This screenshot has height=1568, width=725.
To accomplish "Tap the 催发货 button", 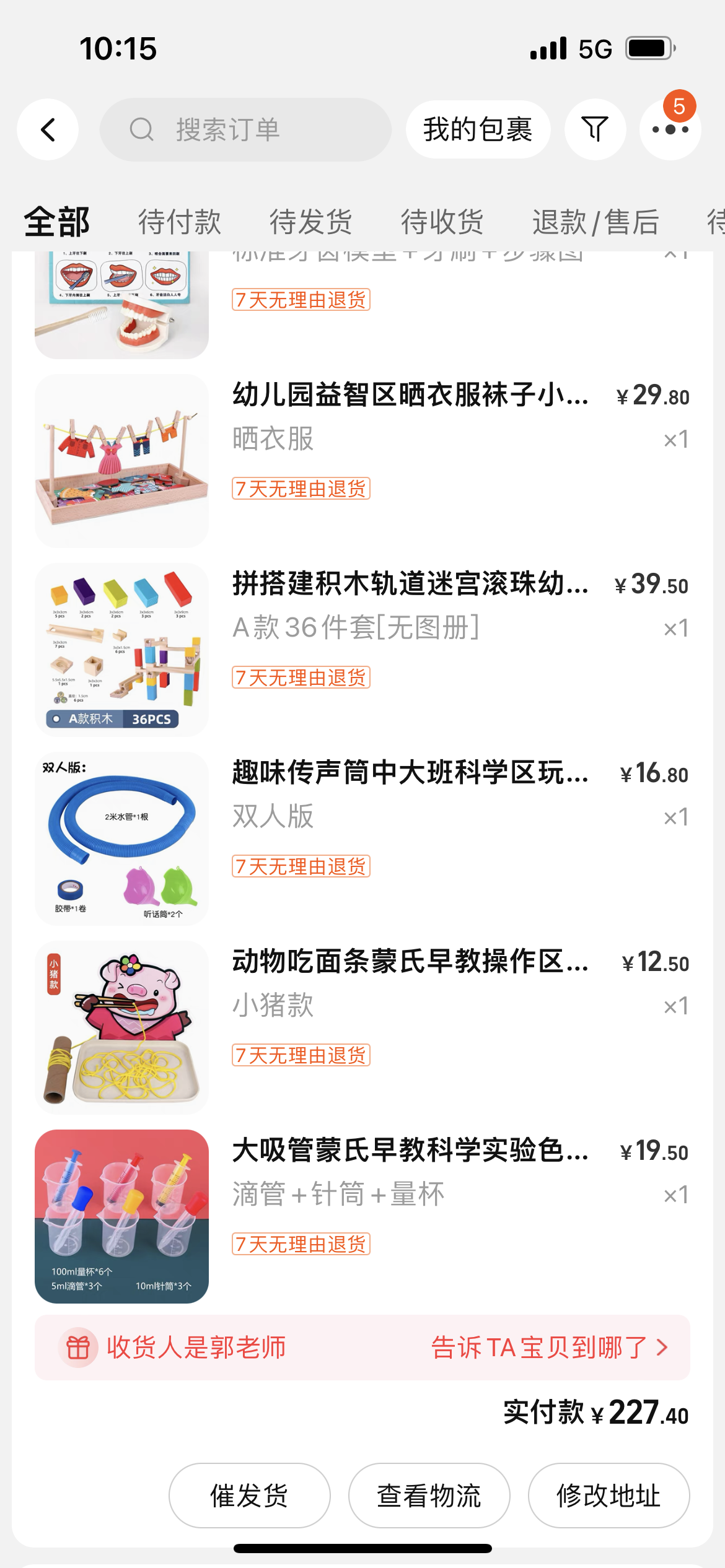I will coord(249,1496).
